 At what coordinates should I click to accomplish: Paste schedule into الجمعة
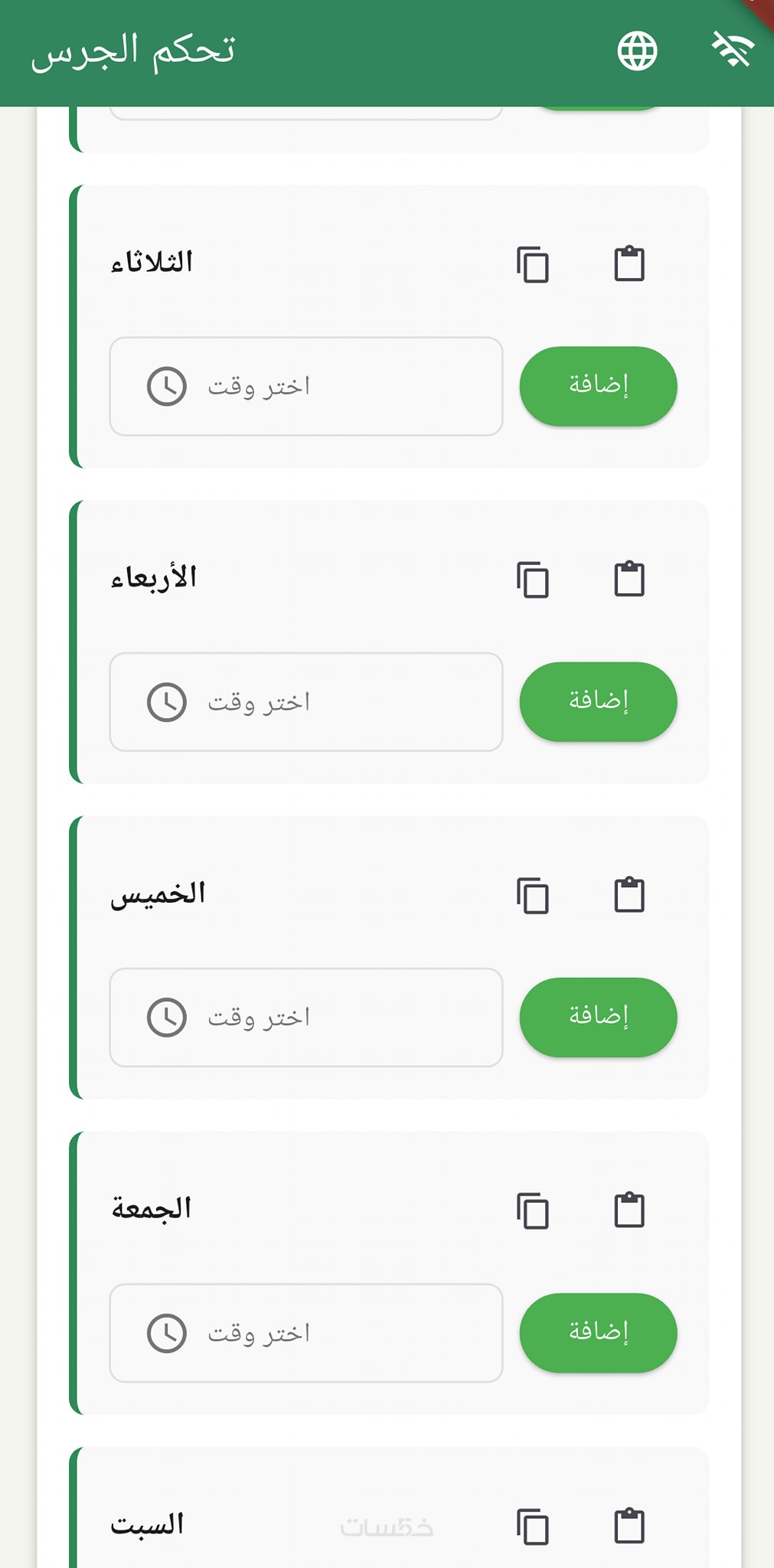[x=629, y=1210]
